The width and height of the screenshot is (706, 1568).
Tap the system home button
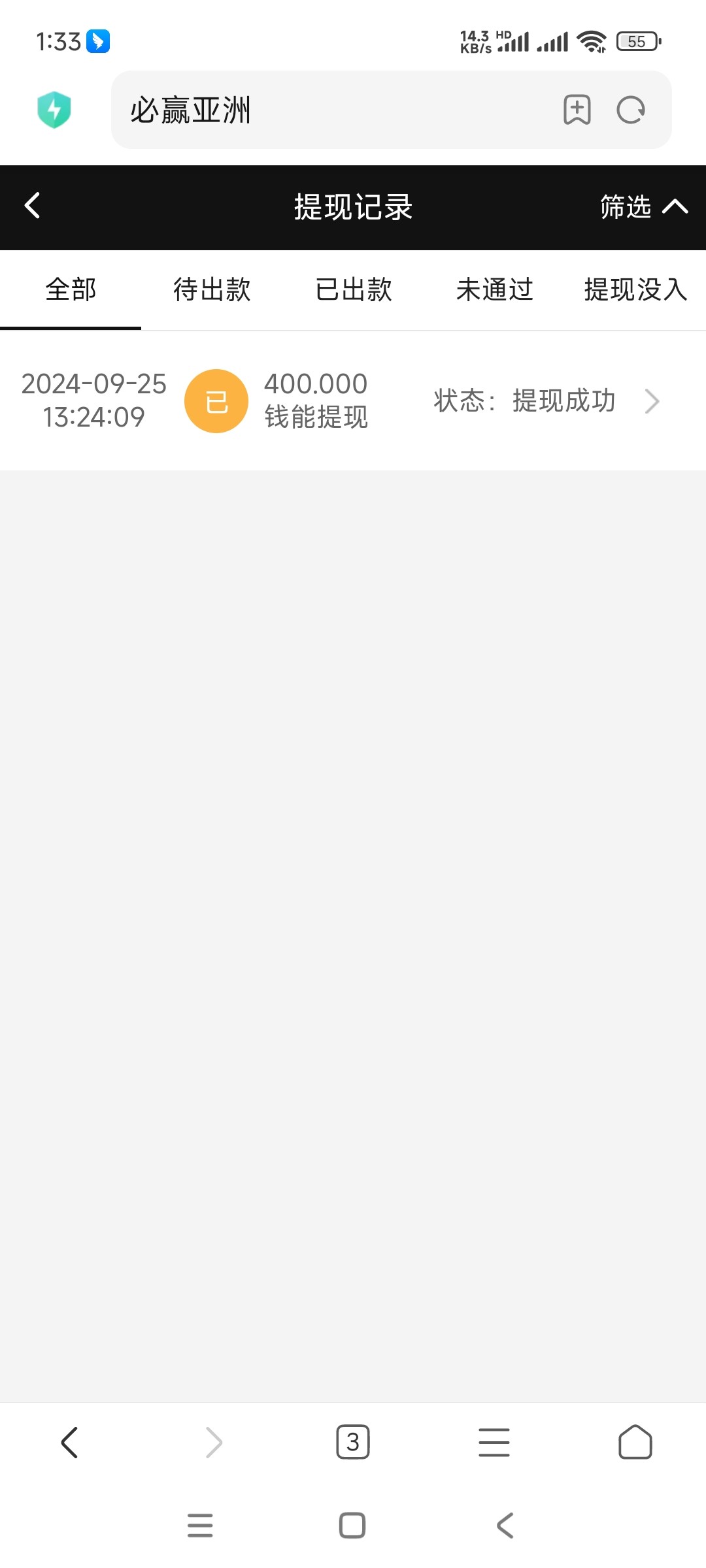pyautogui.click(x=352, y=1526)
